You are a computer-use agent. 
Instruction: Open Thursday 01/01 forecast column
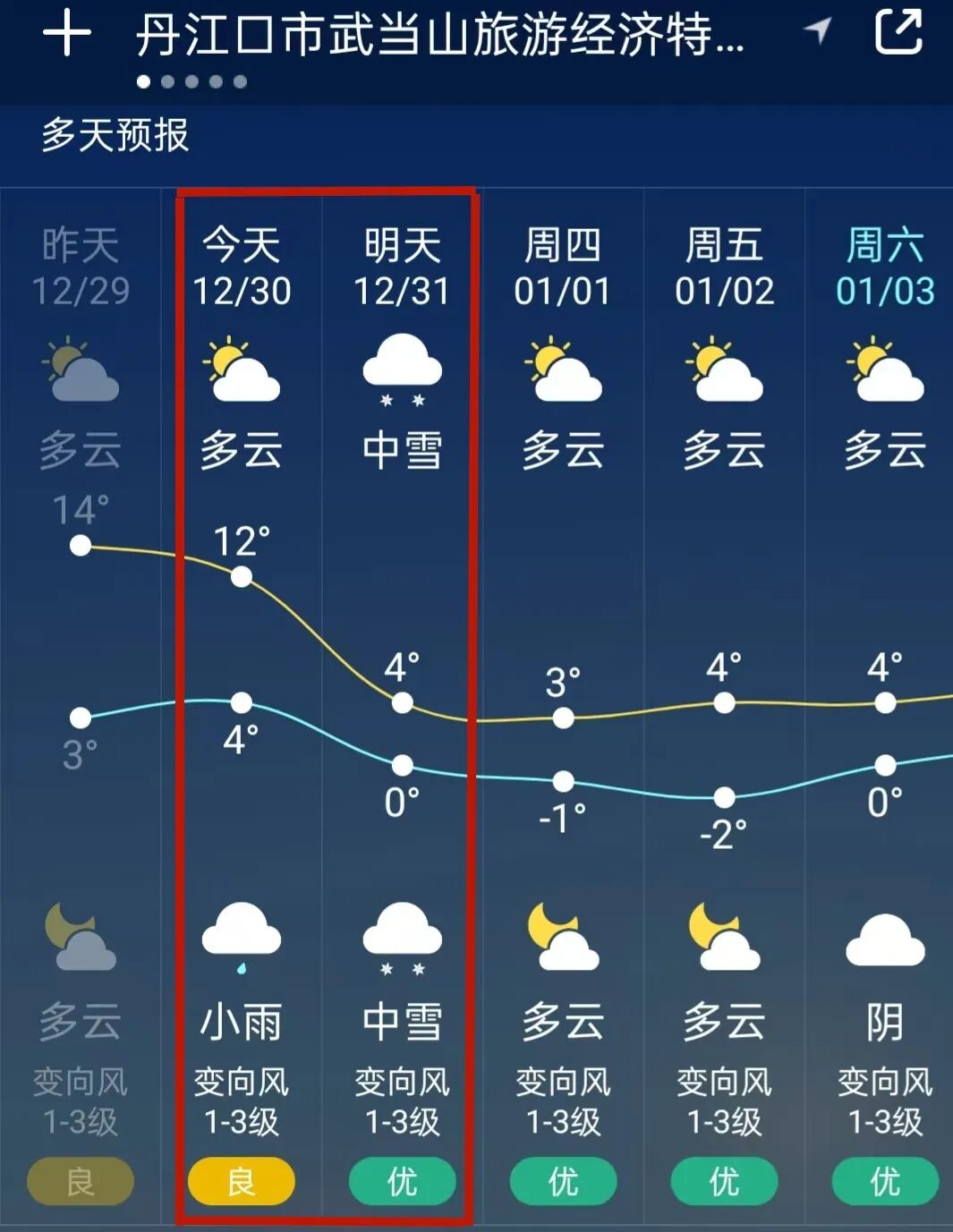(x=563, y=268)
